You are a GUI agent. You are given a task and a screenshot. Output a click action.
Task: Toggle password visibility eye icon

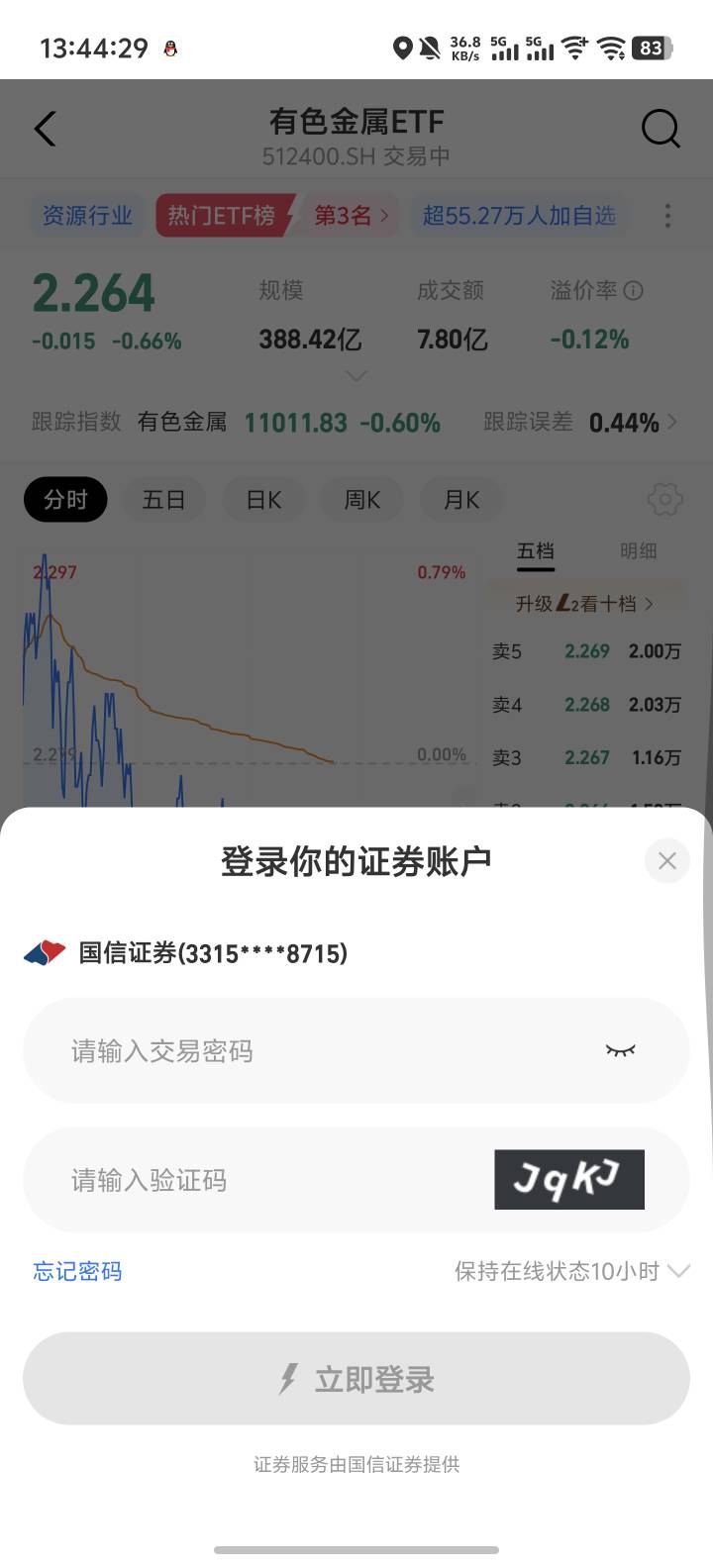(621, 1050)
